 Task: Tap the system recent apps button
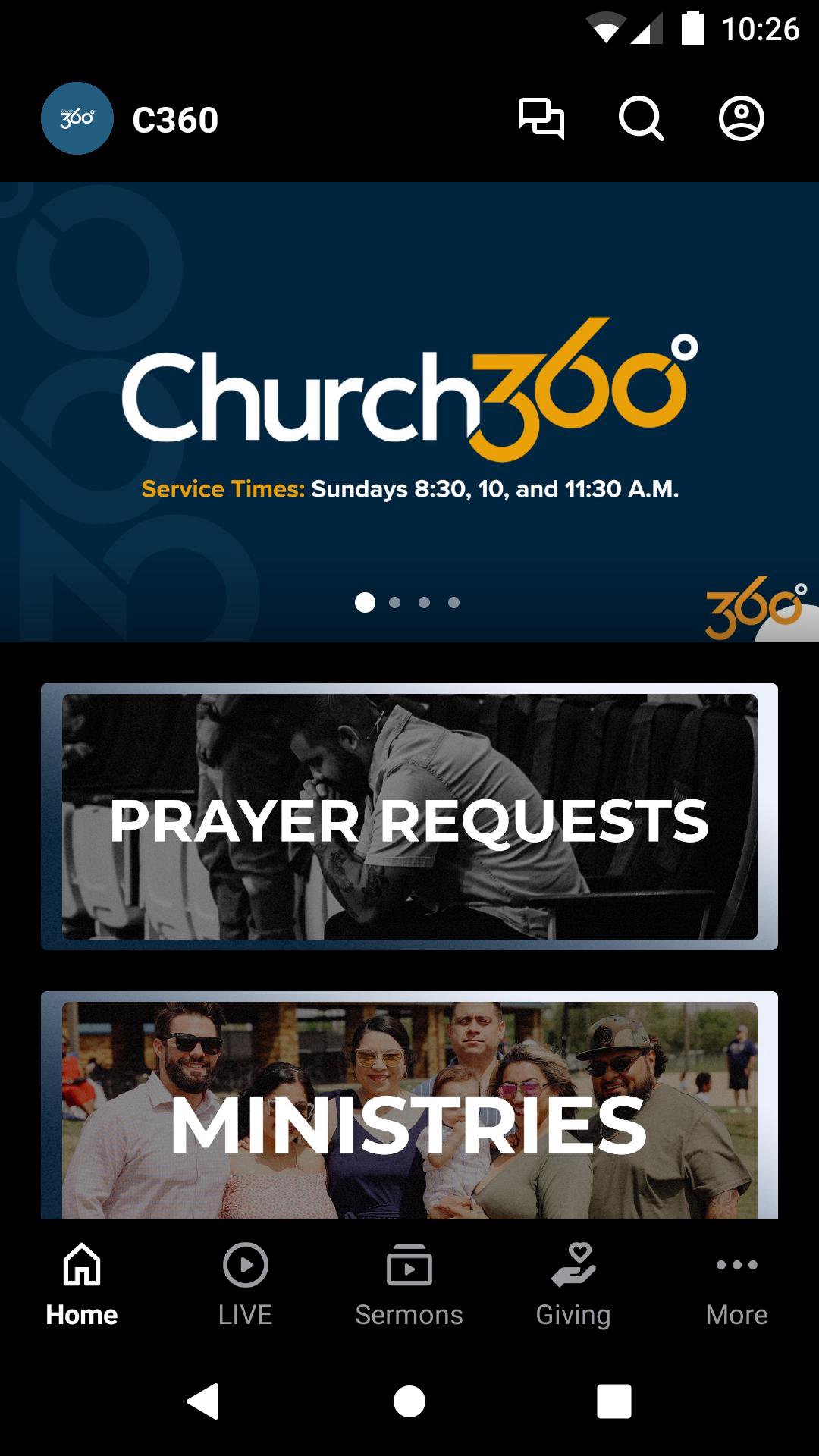point(614,1400)
